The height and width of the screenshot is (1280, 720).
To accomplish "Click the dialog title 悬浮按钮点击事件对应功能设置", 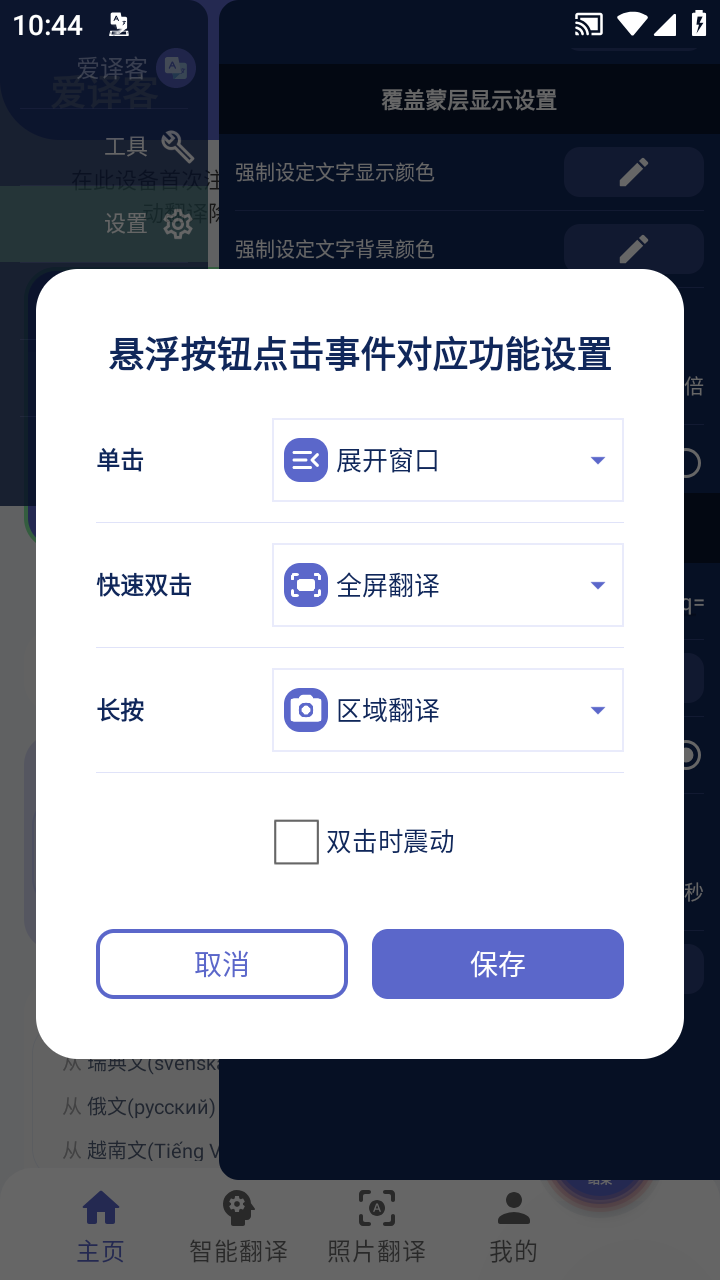I will click(360, 355).
